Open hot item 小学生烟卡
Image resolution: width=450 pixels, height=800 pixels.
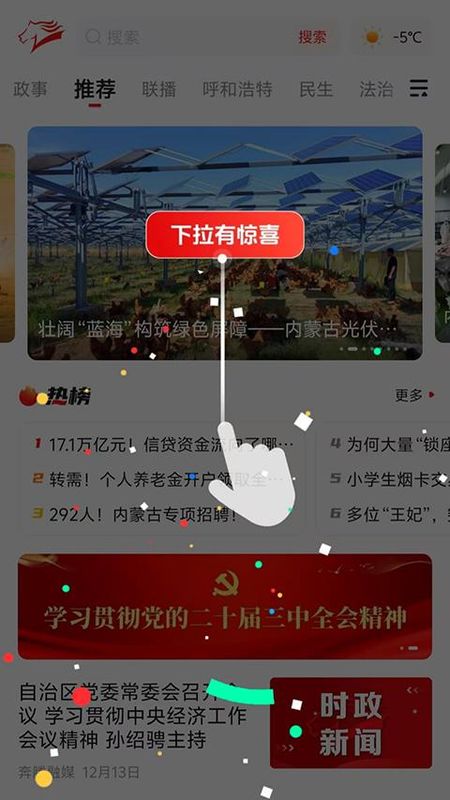coord(389,479)
